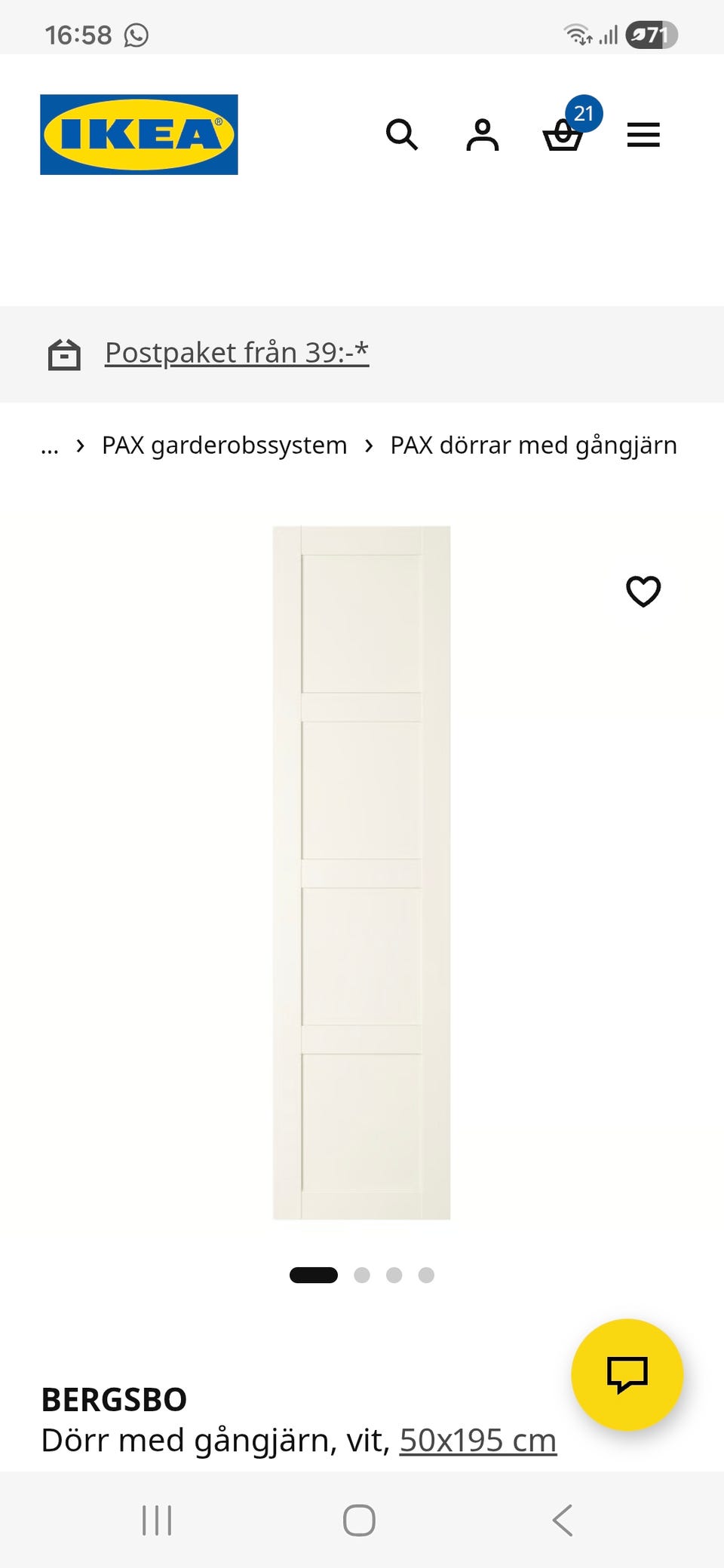Open the hamburger navigation menu

[x=643, y=136]
